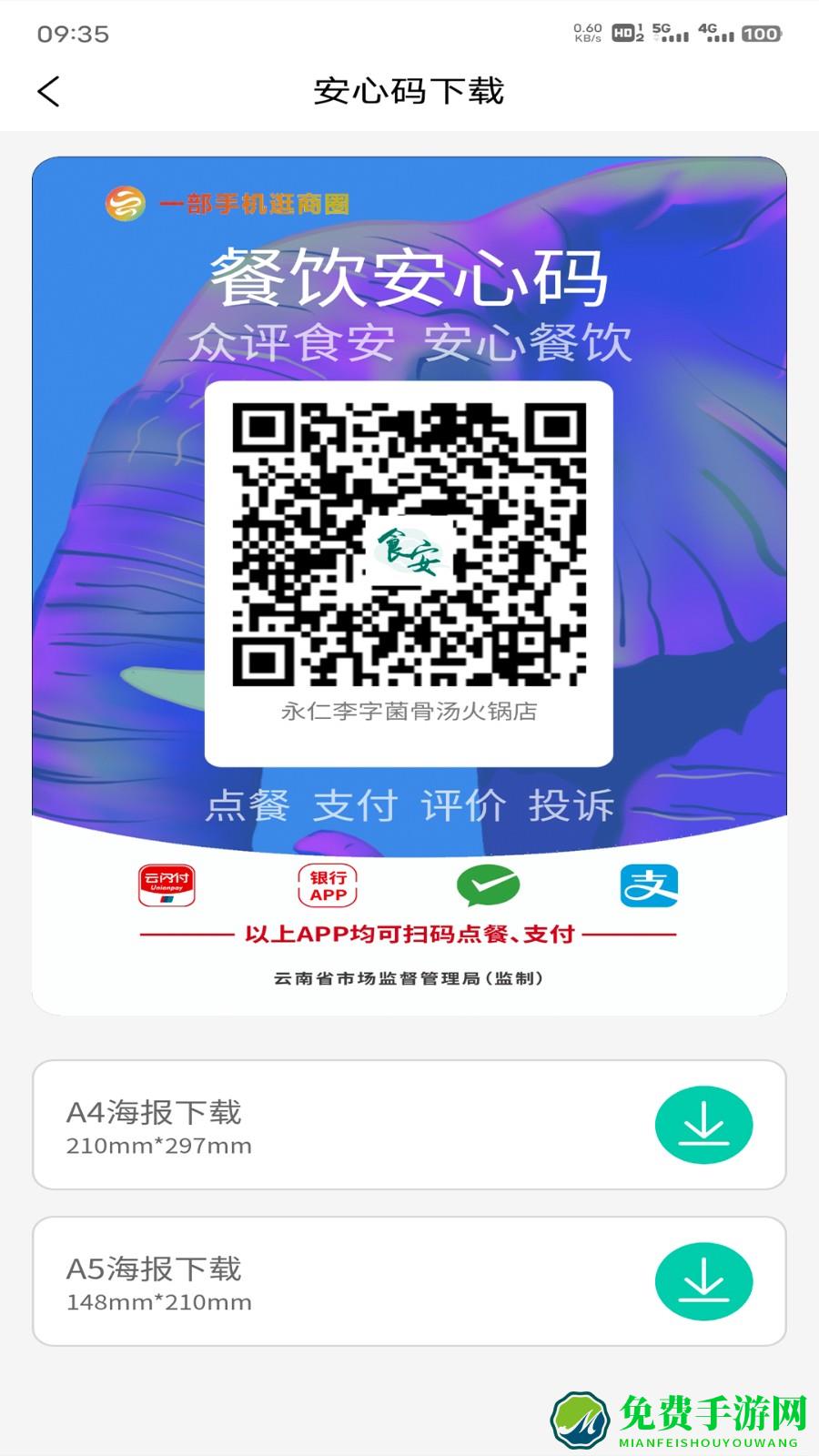Tap the A4 poster download icon
The width and height of the screenshot is (819, 1456).
[703, 1126]
